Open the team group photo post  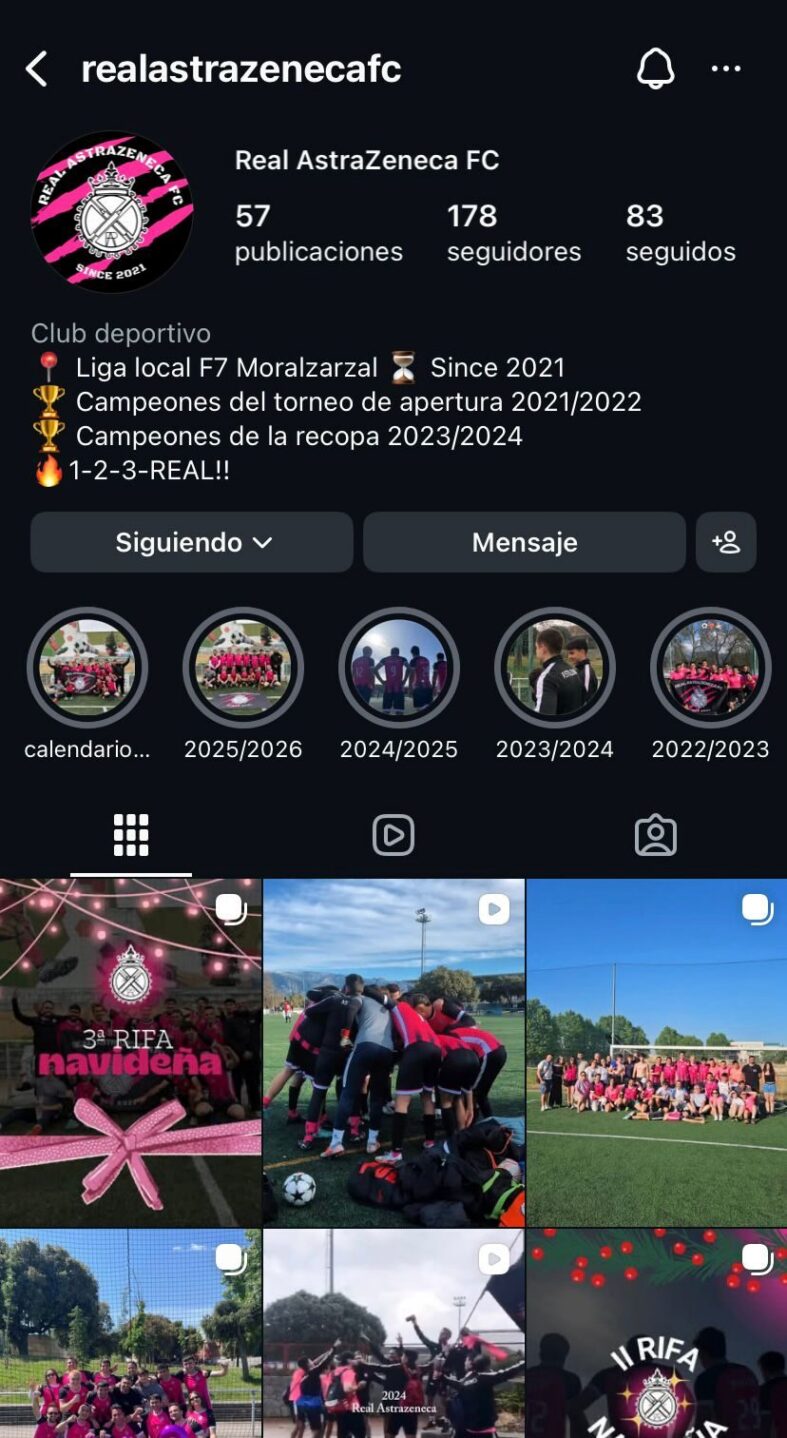[x=655, y=1051]
